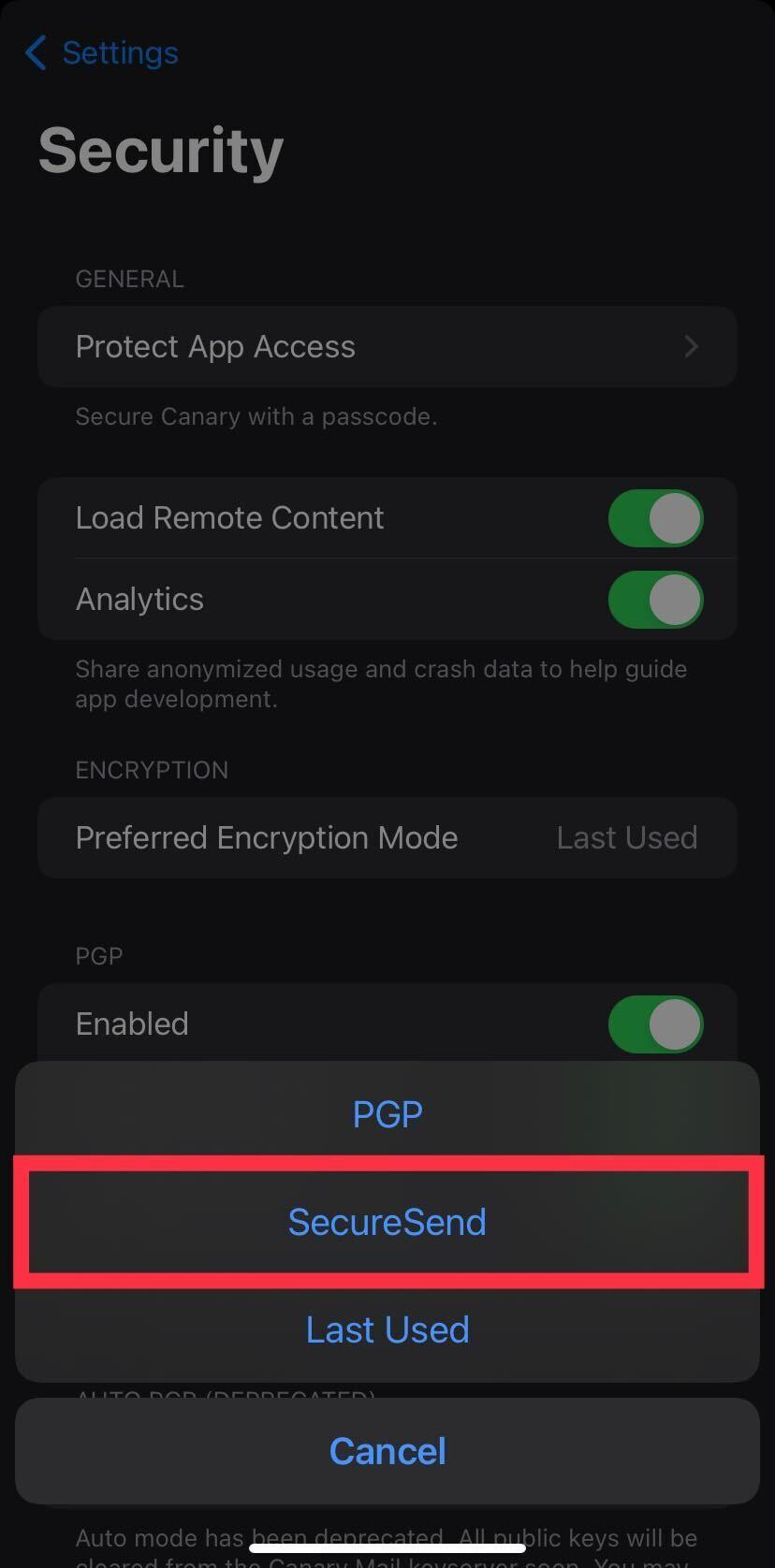The width and height of the screenshot is (775, 1568).
Task: Disable the Analytics switch
Action: click(x=655, y=599)
